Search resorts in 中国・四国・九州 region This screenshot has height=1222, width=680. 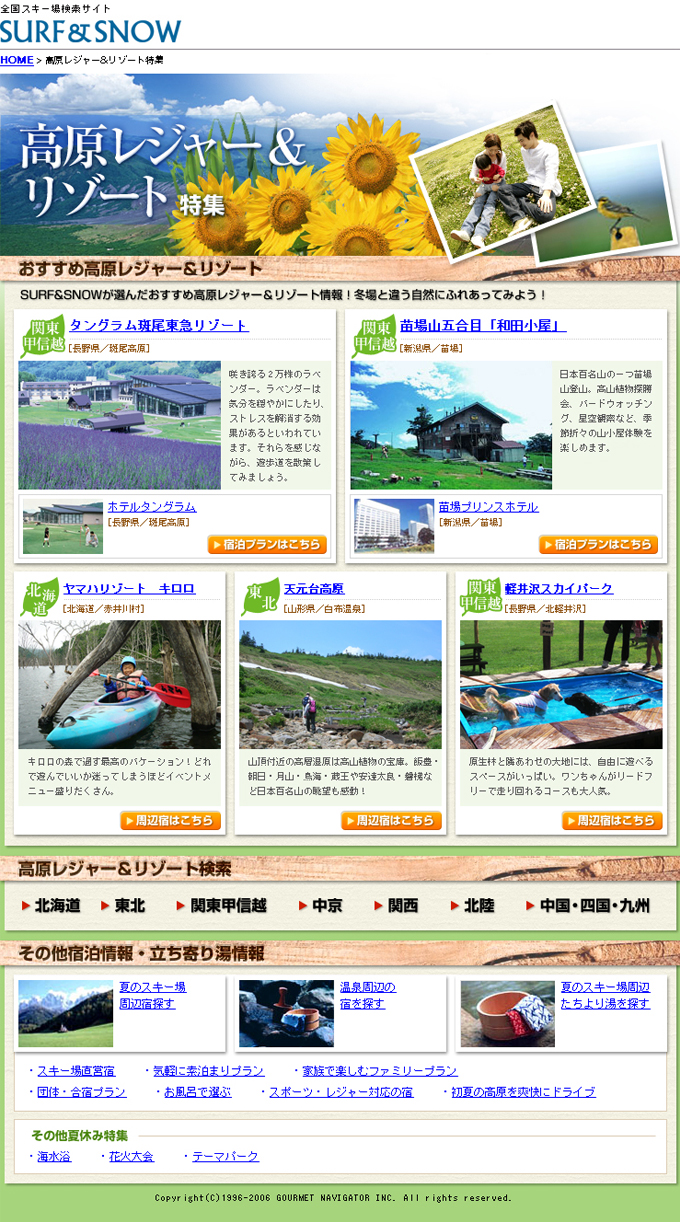[x=588, y=905]
